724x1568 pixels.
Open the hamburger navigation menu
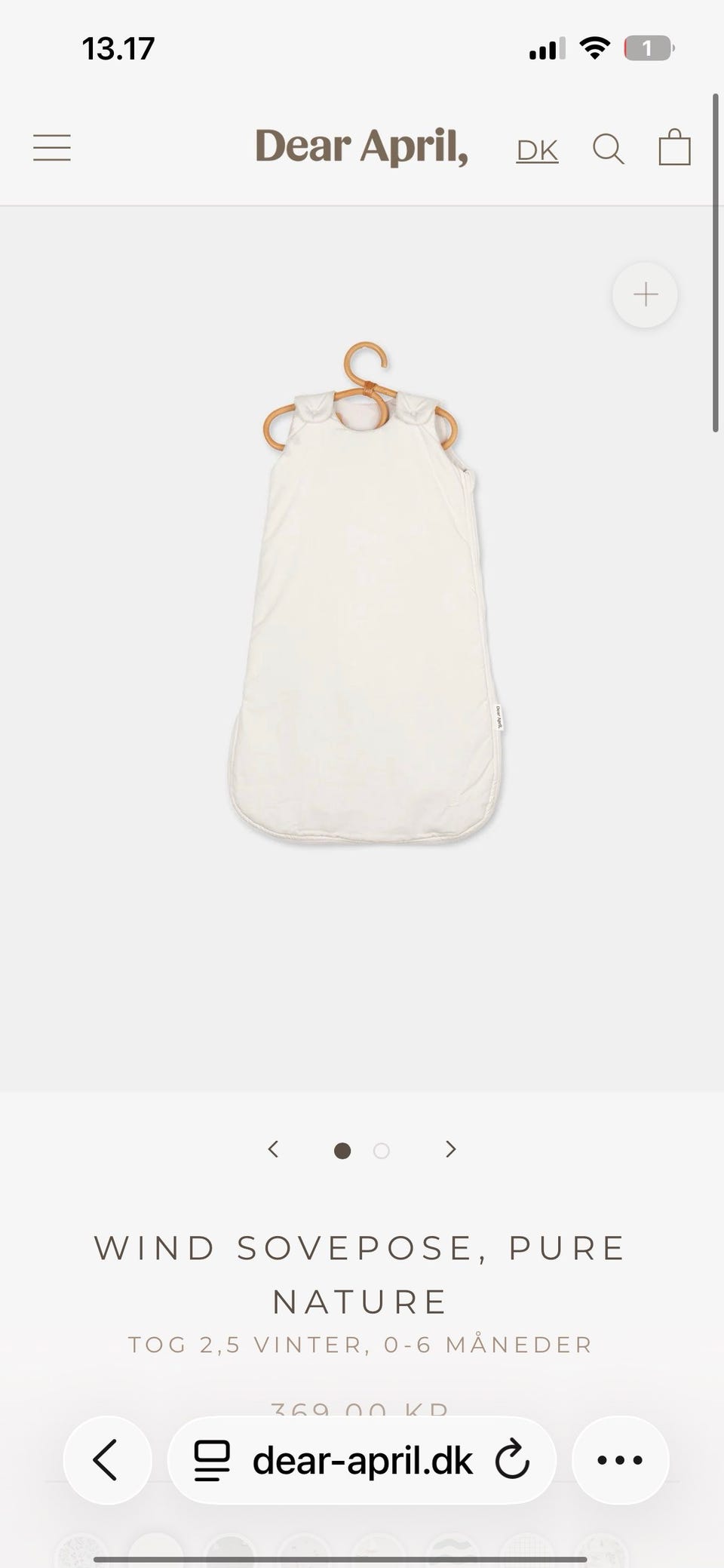[x=52, y=148]
